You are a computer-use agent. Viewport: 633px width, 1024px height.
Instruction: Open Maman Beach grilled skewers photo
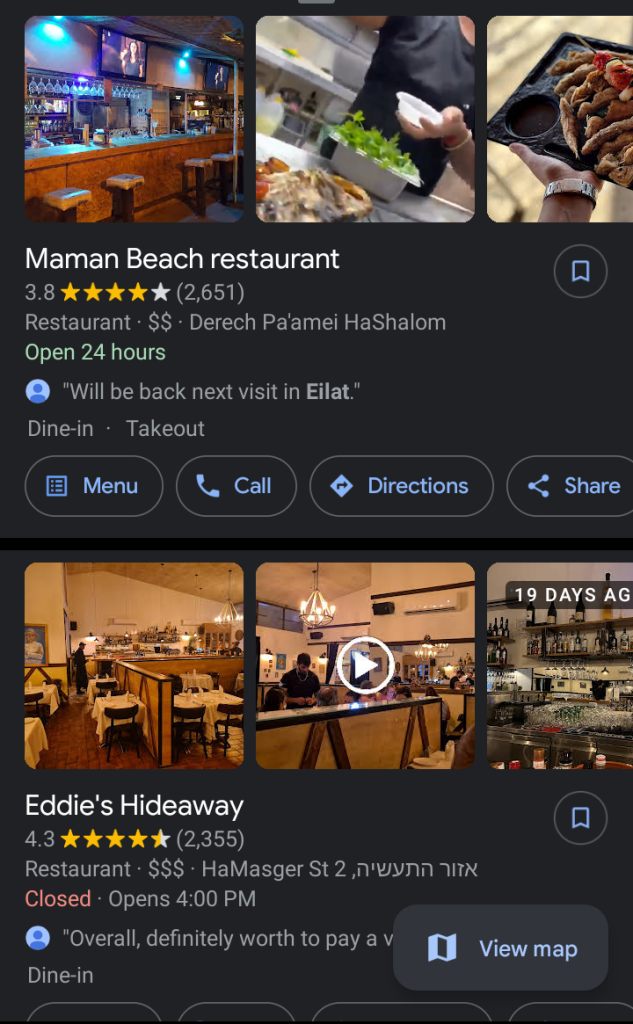tap(560, 119)
